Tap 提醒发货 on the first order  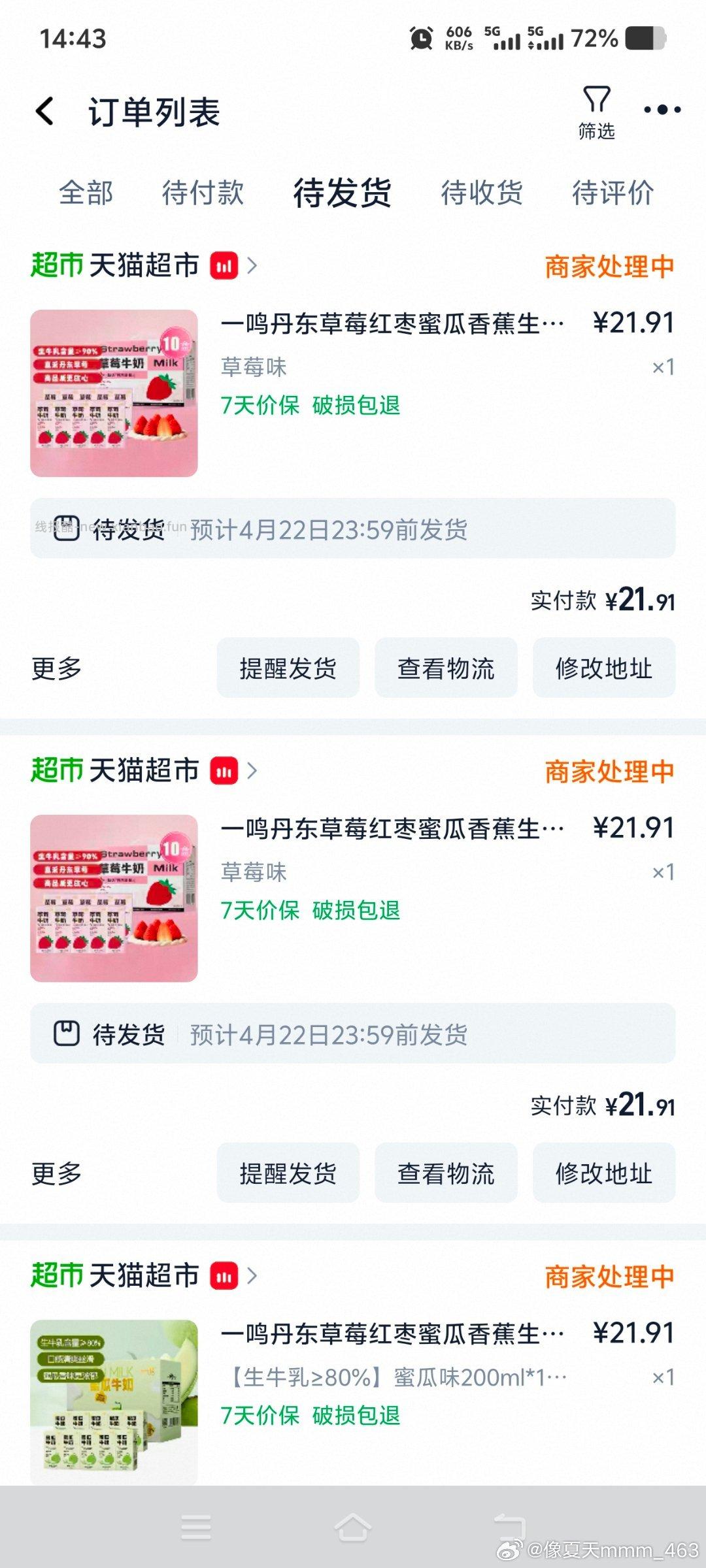coord(289,667)
